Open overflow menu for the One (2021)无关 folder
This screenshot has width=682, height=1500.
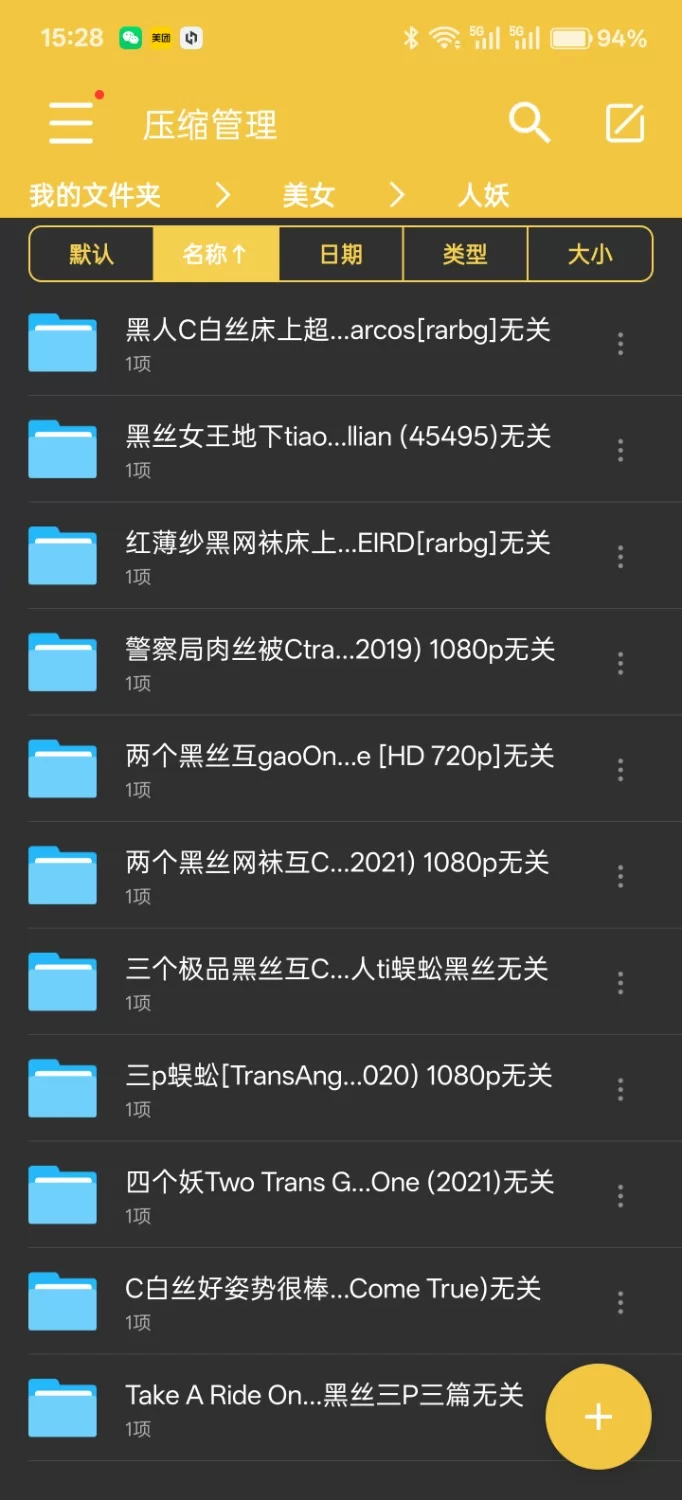[620, 1195]
